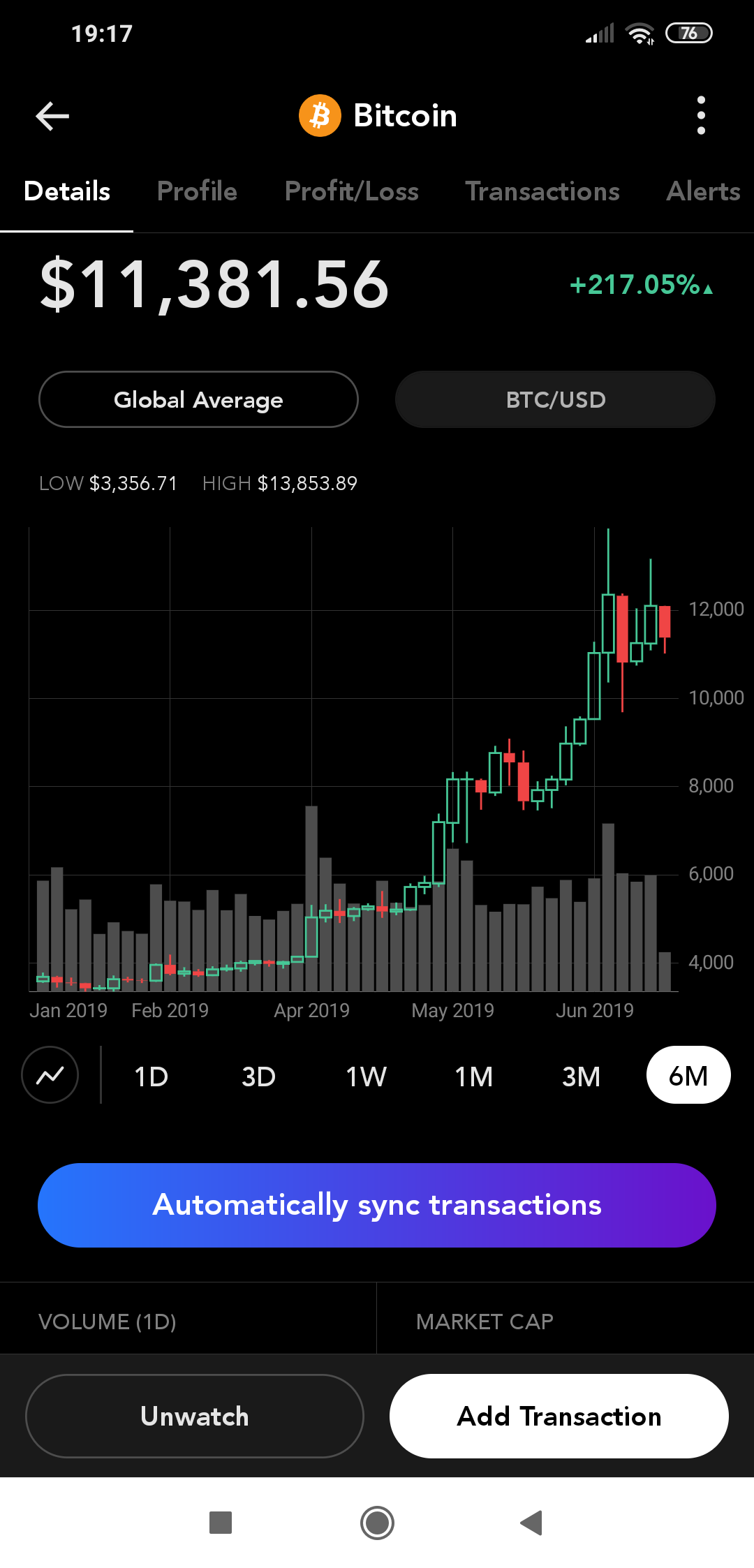754x1568 pixels.
Task: Set chart range to 3D
Action: coord(258,1077)
